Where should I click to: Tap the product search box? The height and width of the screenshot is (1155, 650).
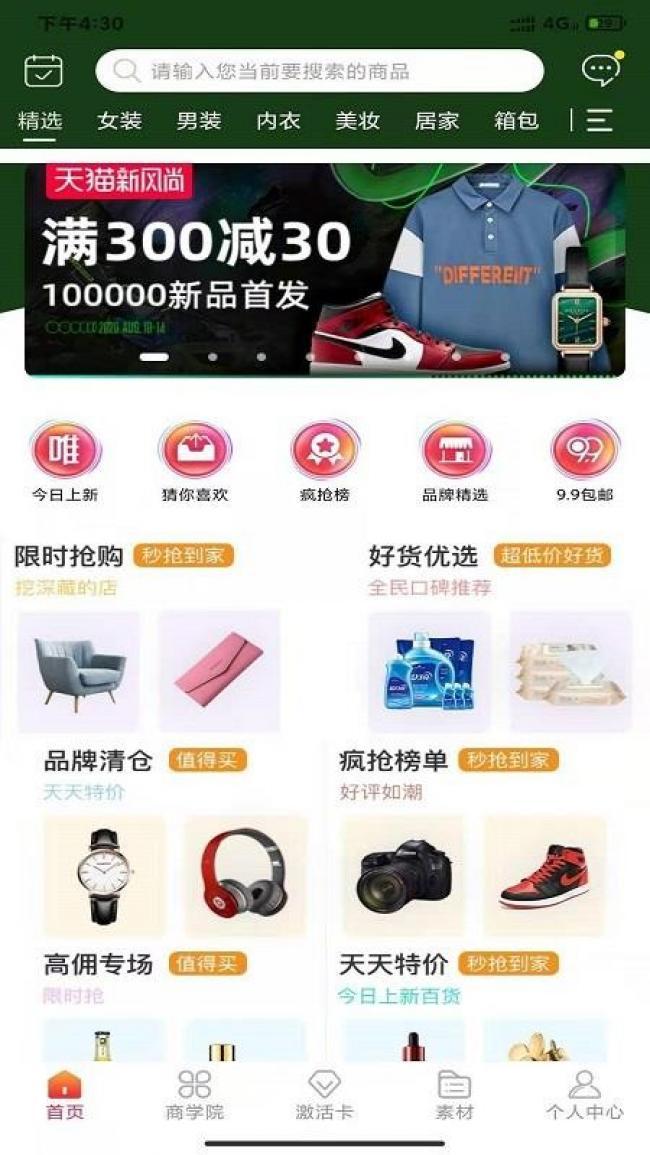point(320,71)
